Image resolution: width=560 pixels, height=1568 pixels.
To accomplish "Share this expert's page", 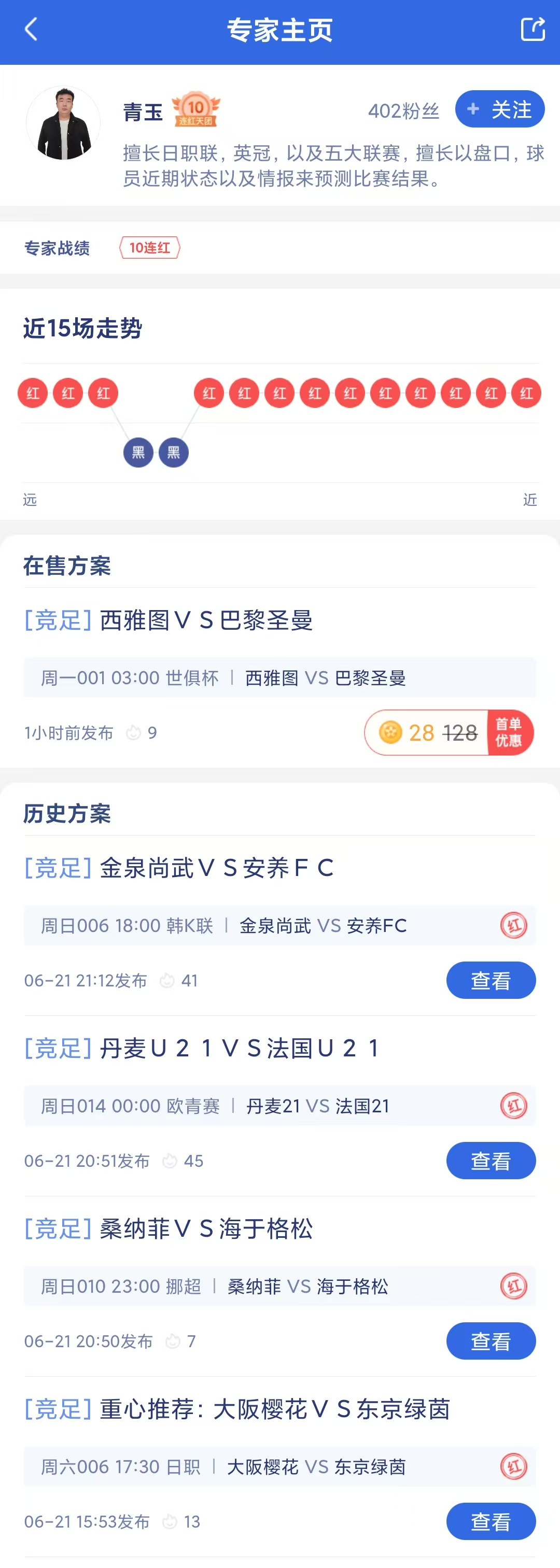I will point(532,29).
